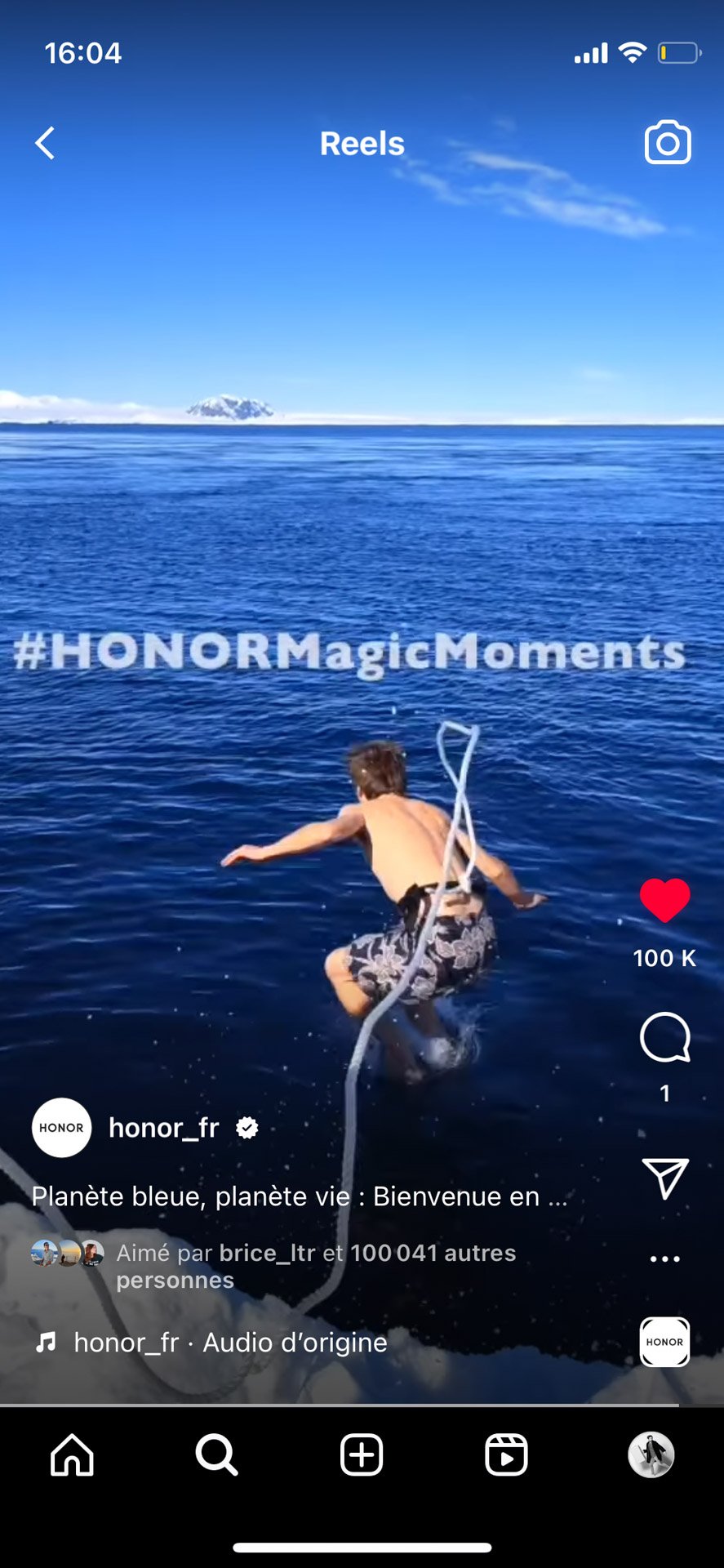This screenshot has width=724, height=1568.
Task: Switch to the Home tab
Action: tap(72, 1454)
